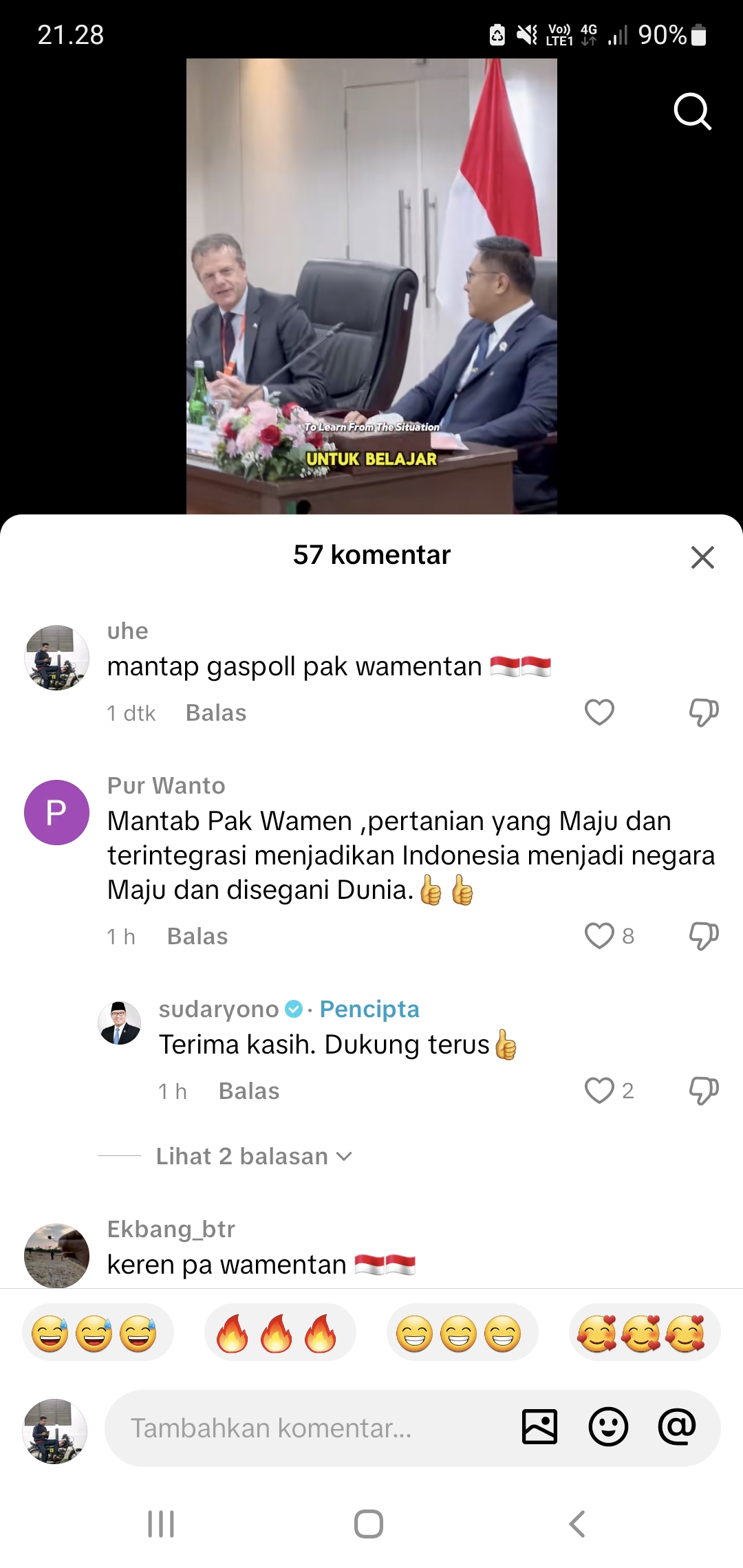Like sudaryono's reply

pyautogui.click(x=599, y=1091)
